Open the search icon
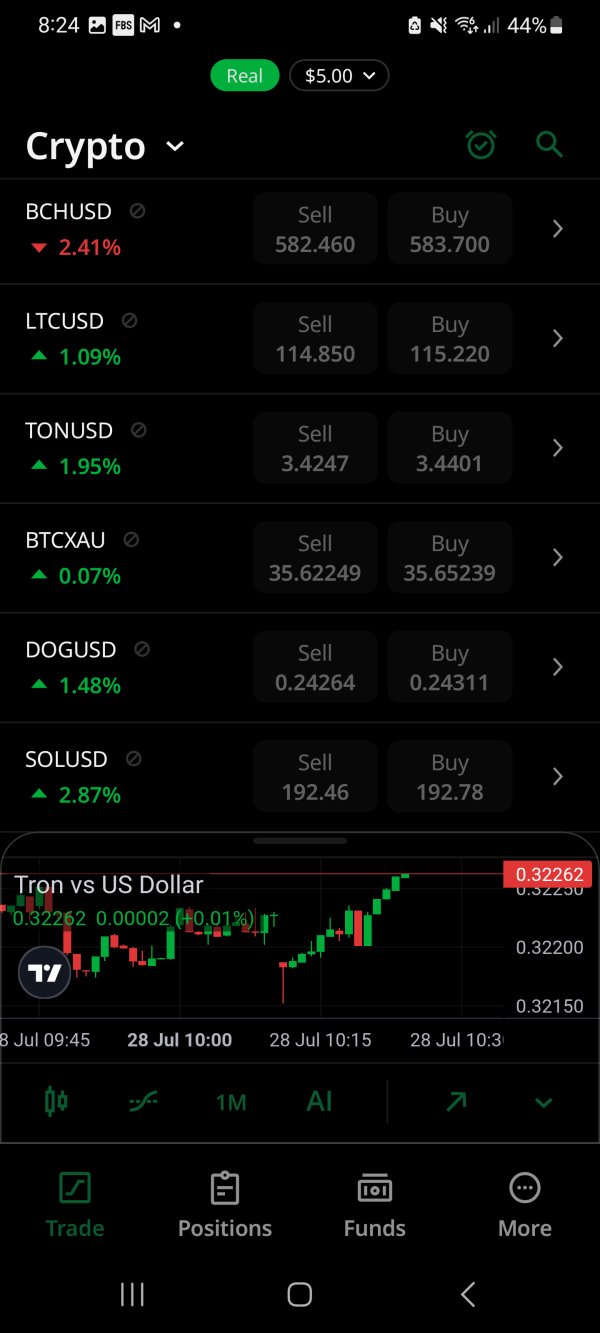The width and height of the screenshot is (600, 1333). 549,145
